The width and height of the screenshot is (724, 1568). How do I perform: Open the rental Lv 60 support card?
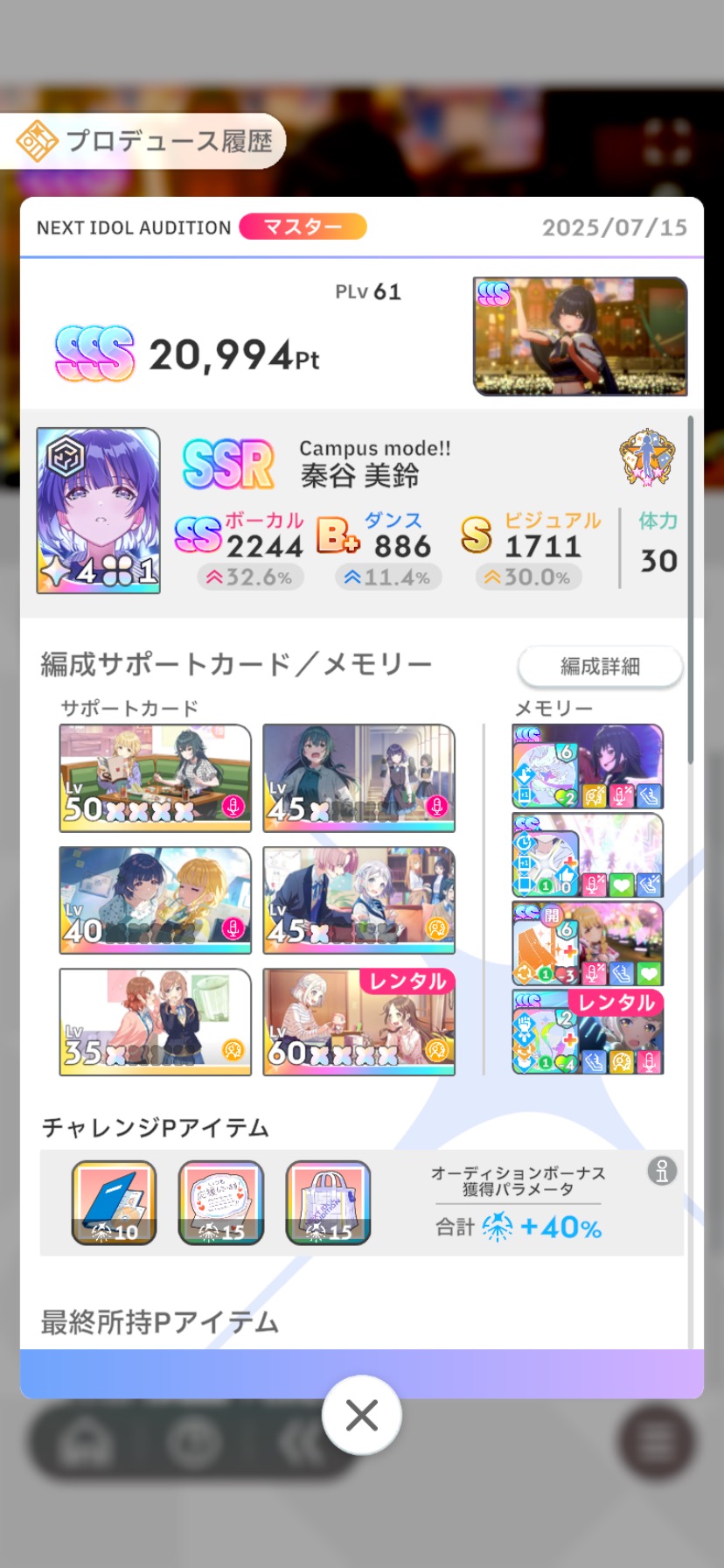pos(359,1022)
